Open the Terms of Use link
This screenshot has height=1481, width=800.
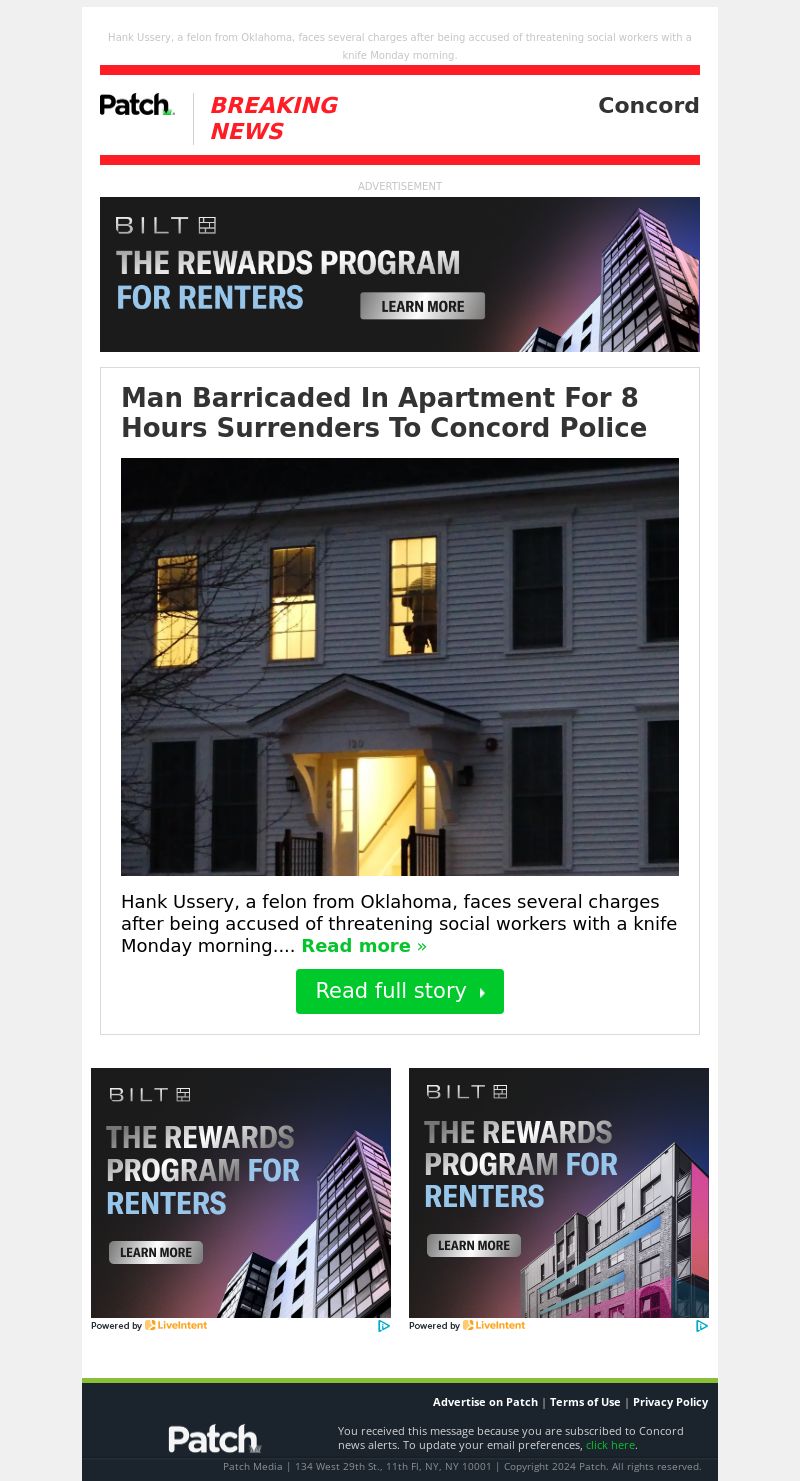pyautogui.click(x=584, y=1402)
